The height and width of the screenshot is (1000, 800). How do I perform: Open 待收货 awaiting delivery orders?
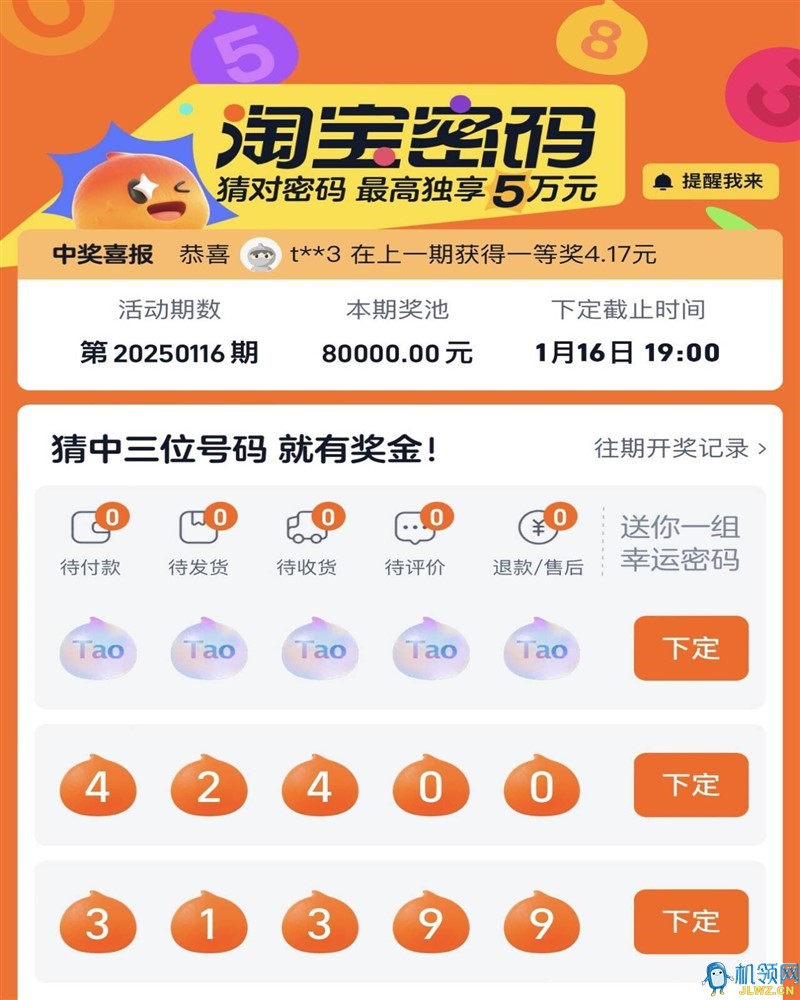tap(307, 542)
